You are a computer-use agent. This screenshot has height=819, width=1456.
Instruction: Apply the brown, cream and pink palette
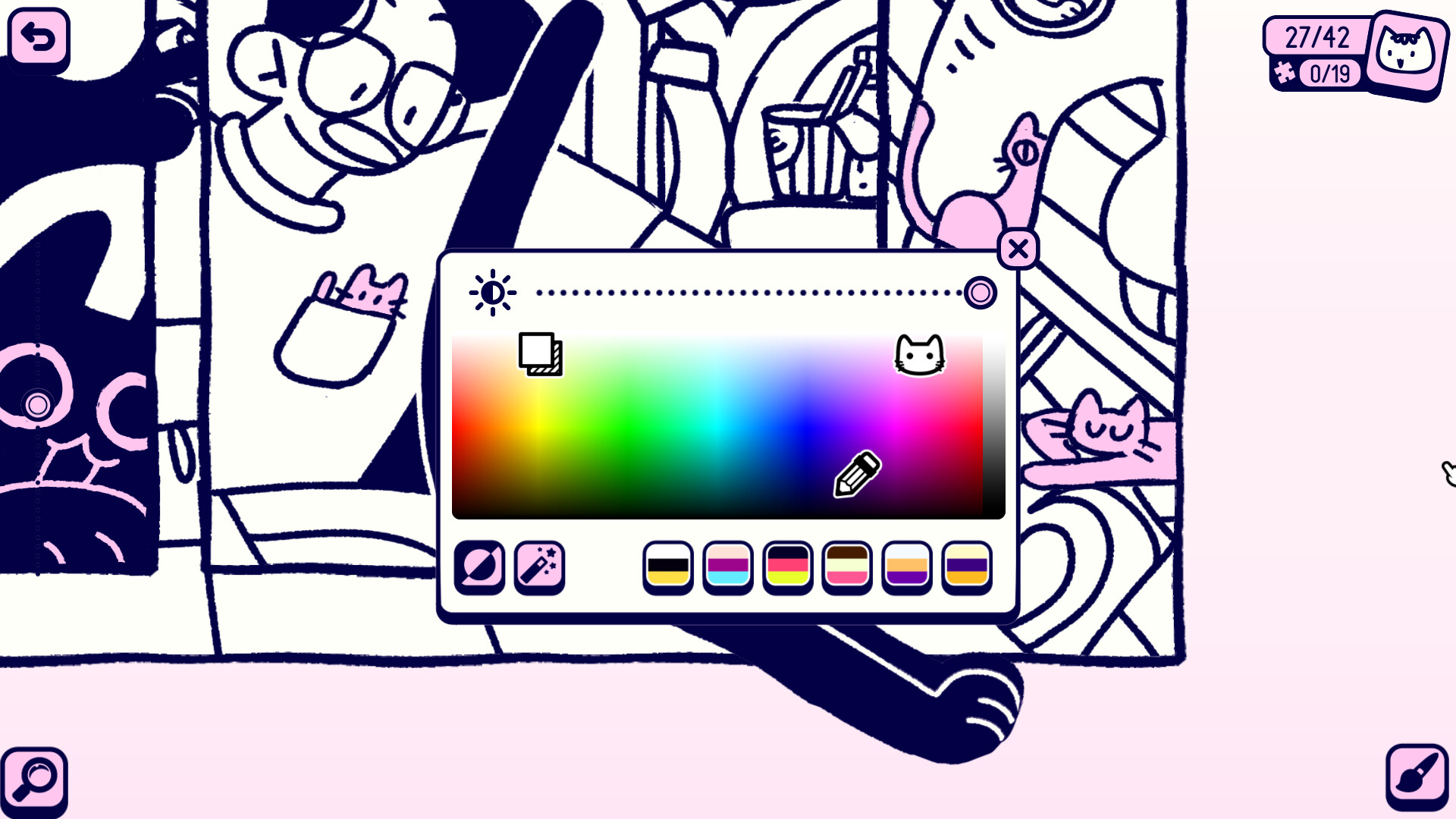(847, 566)
